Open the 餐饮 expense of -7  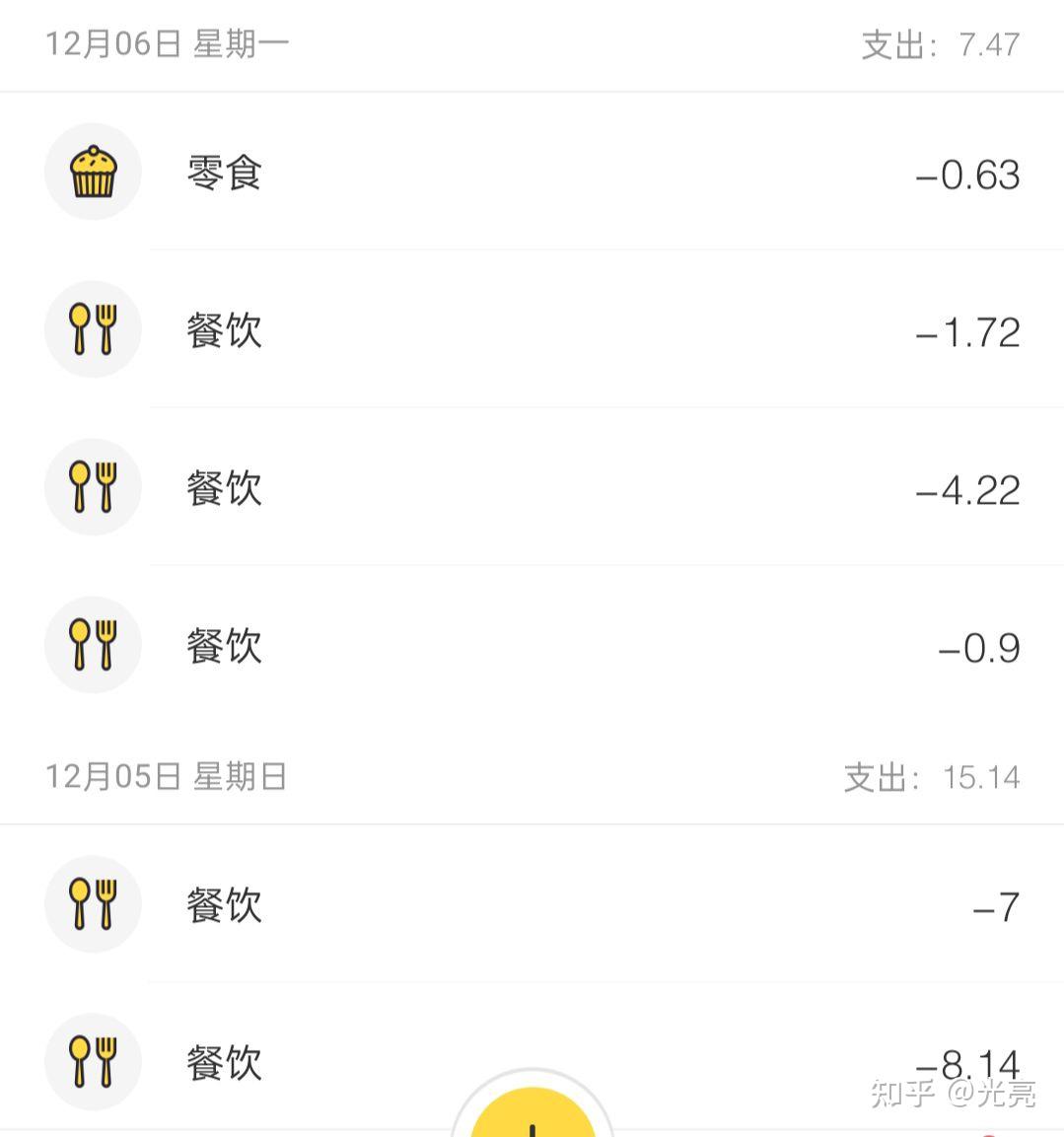coord(532,904)
